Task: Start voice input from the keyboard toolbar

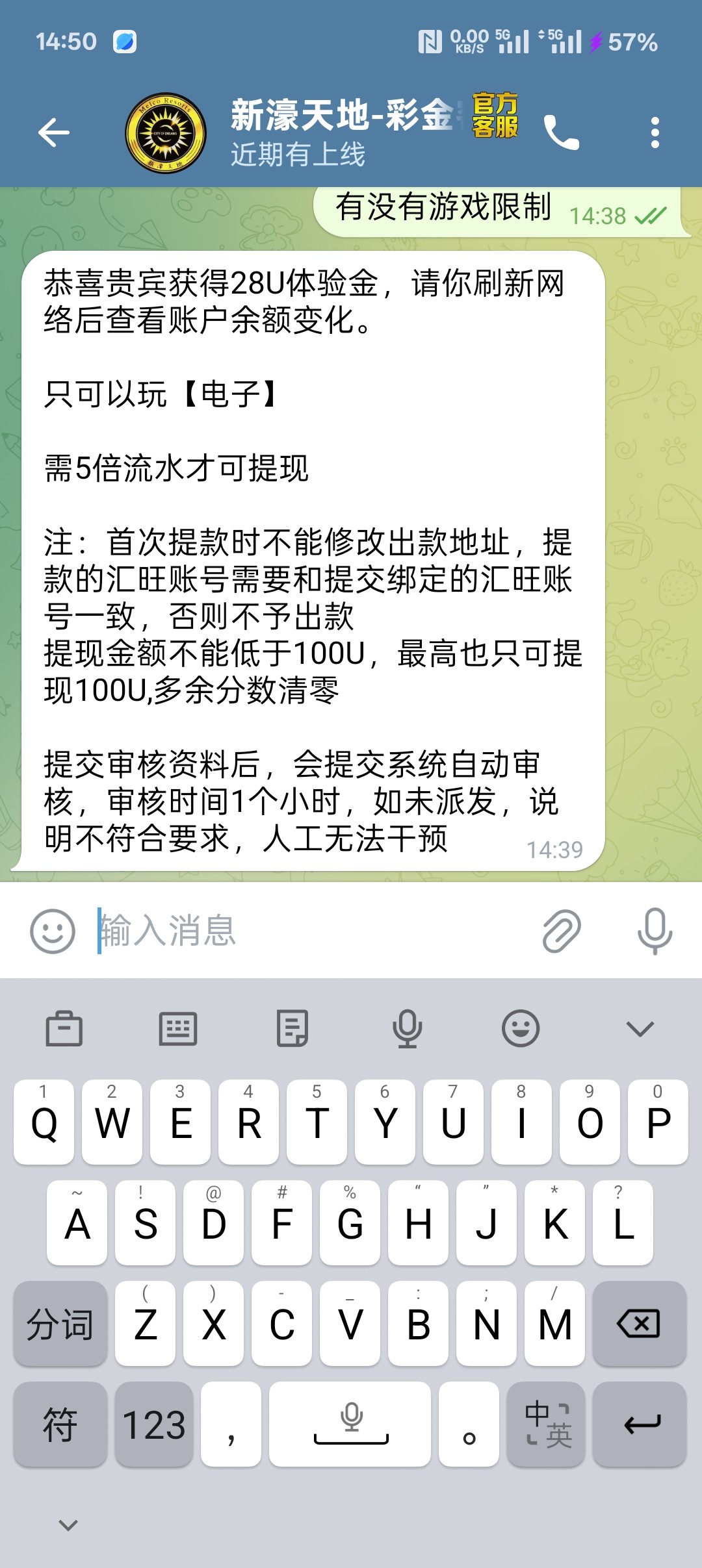Action: [407, 1029]
